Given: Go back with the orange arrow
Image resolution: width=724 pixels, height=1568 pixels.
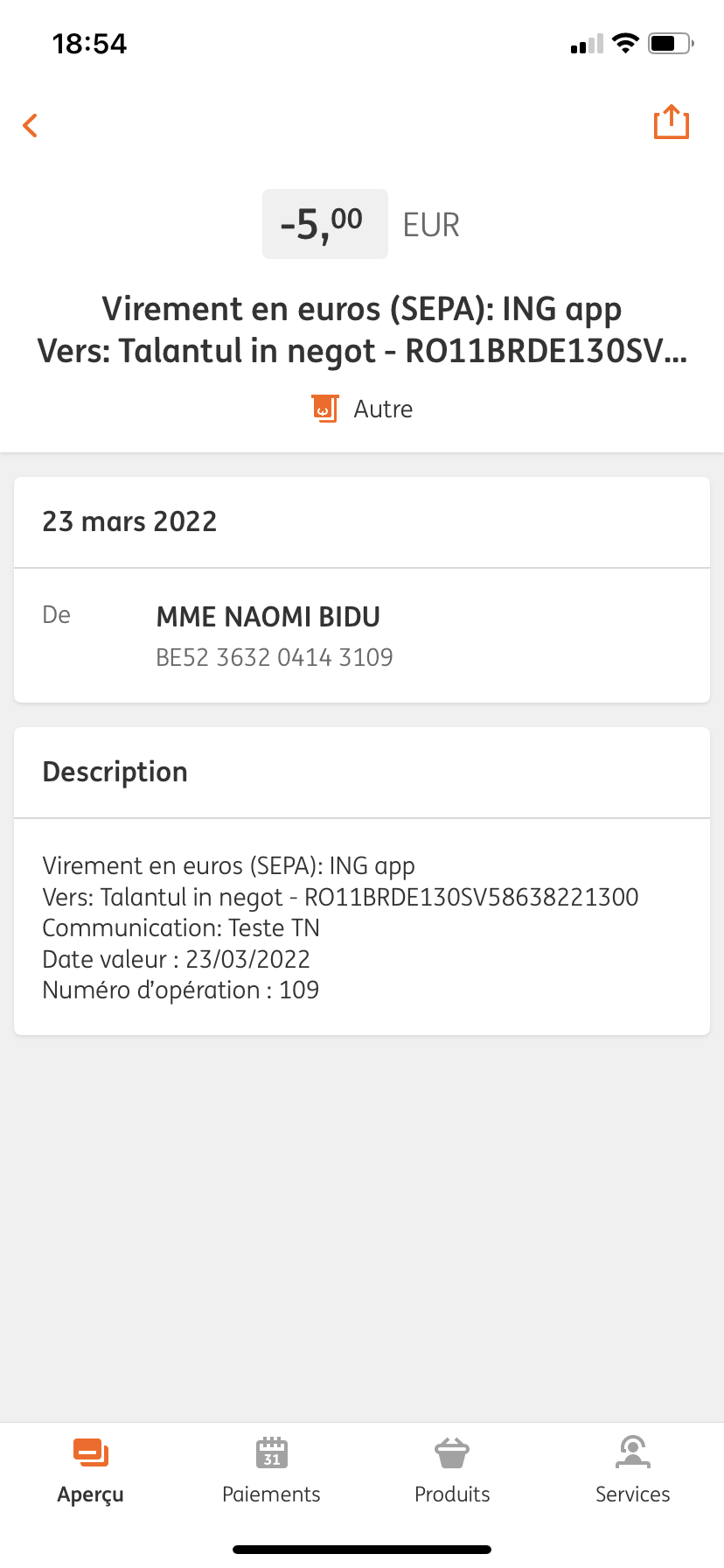Looking at the screenshot, I should (x=31, y=125).
